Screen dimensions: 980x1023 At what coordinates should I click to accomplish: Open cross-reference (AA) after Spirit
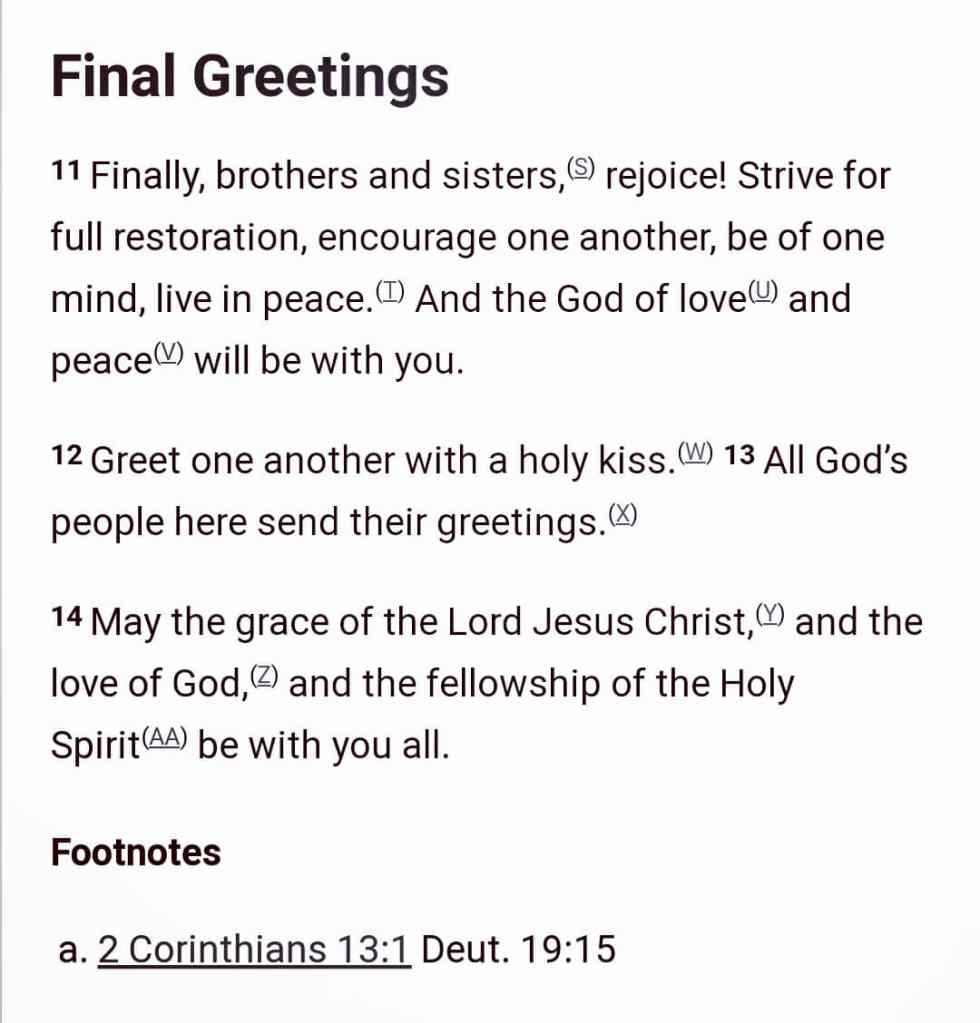pos(165,739)
